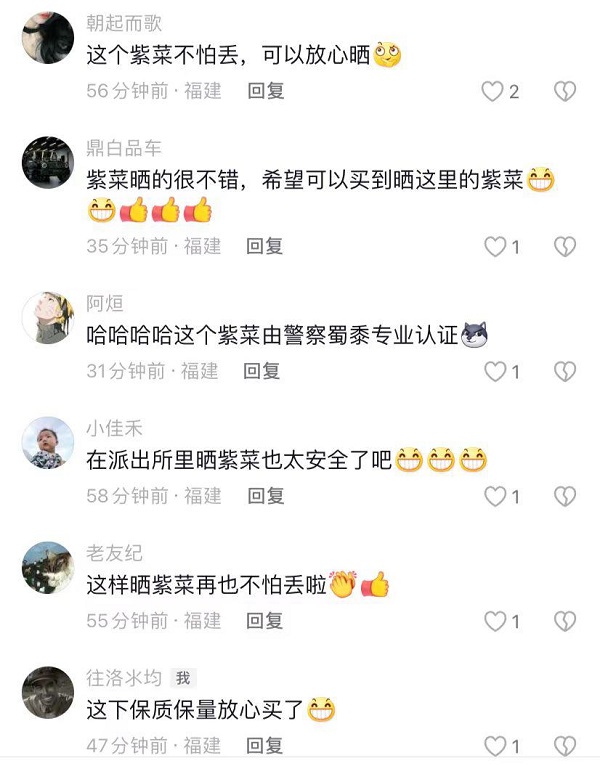Screen dimensions: 600x766
Task: Dislike 阿烜's comment
Action: (x=565, y=372)
